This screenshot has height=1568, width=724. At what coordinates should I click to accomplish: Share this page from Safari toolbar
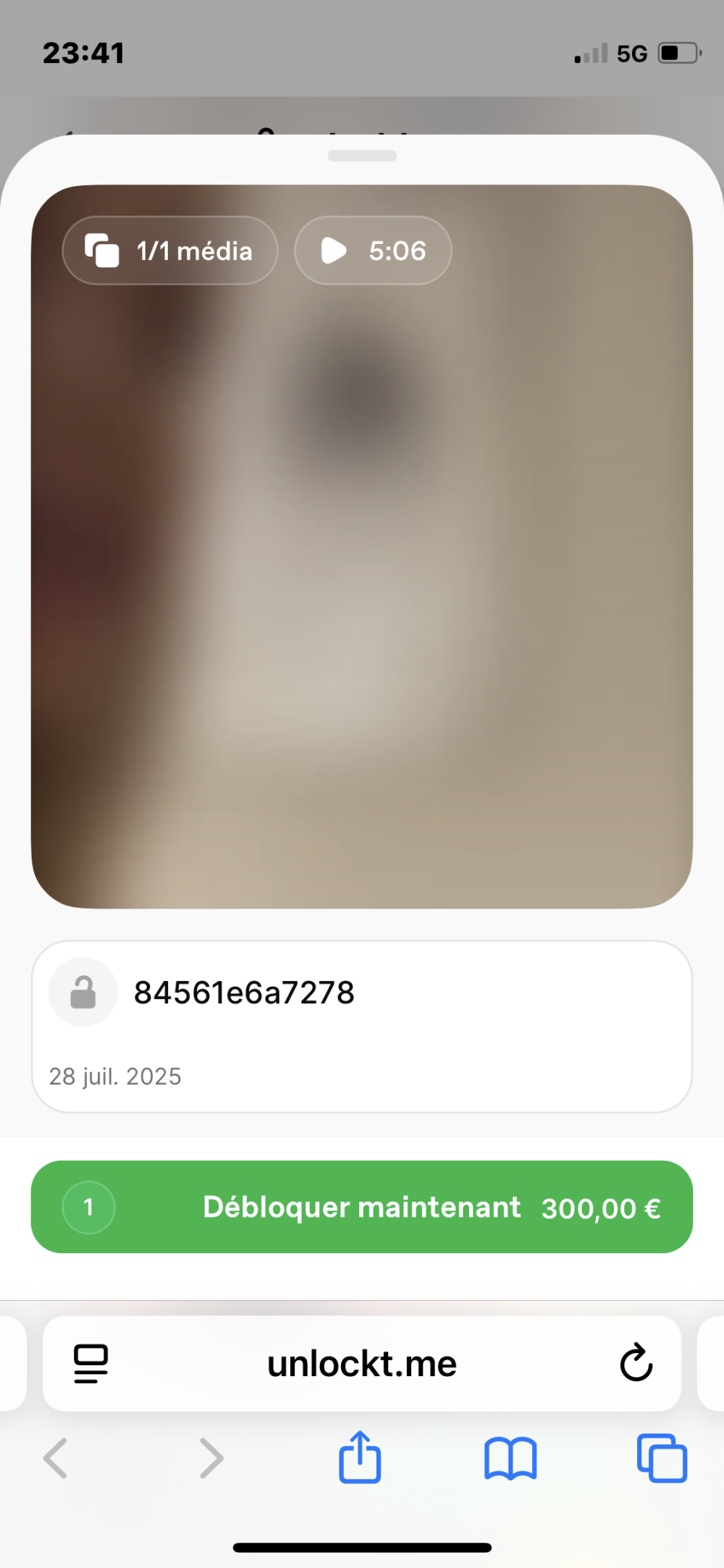point(360,1457)
